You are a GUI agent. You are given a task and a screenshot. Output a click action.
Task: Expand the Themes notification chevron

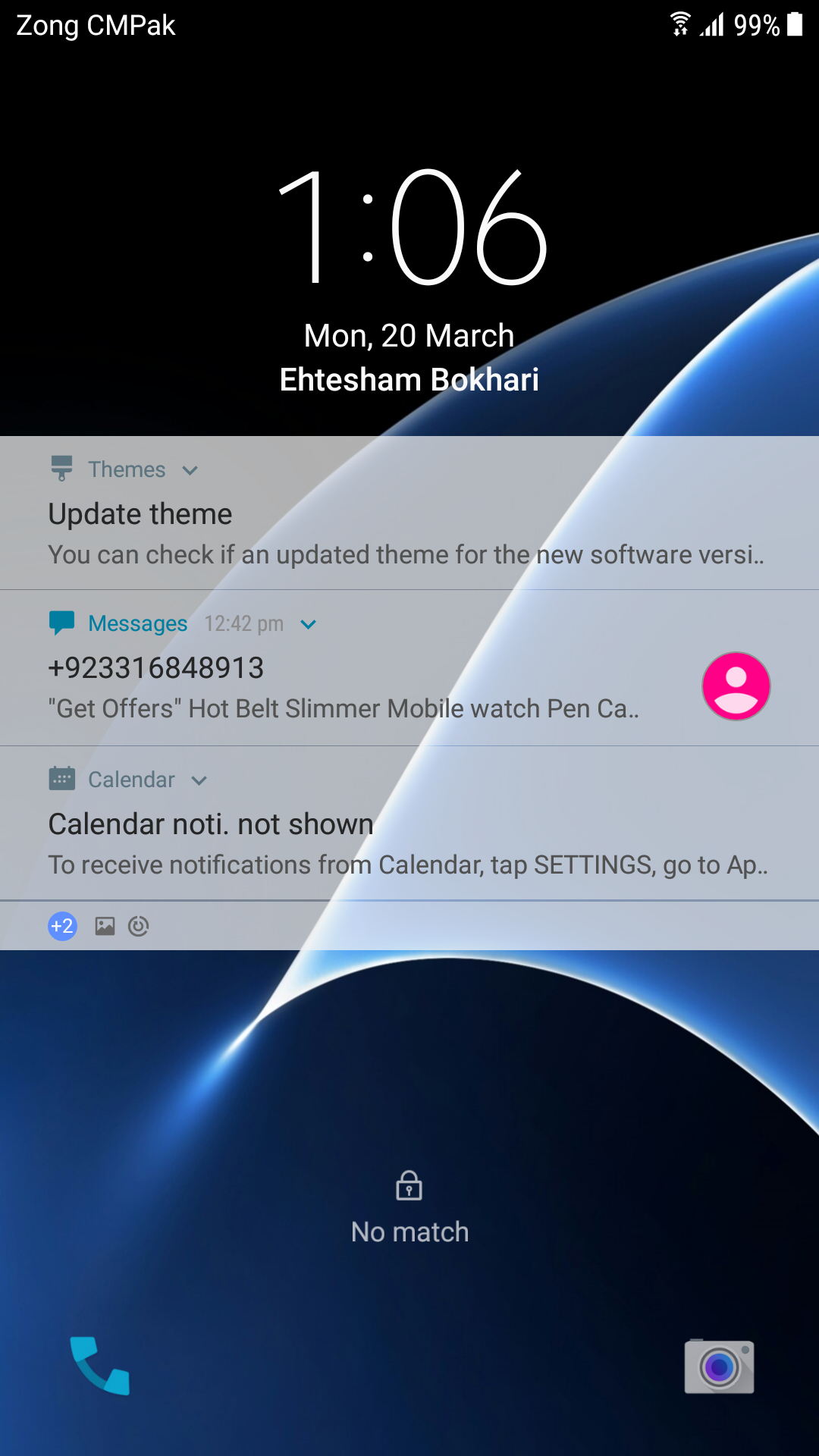[190, 471]
